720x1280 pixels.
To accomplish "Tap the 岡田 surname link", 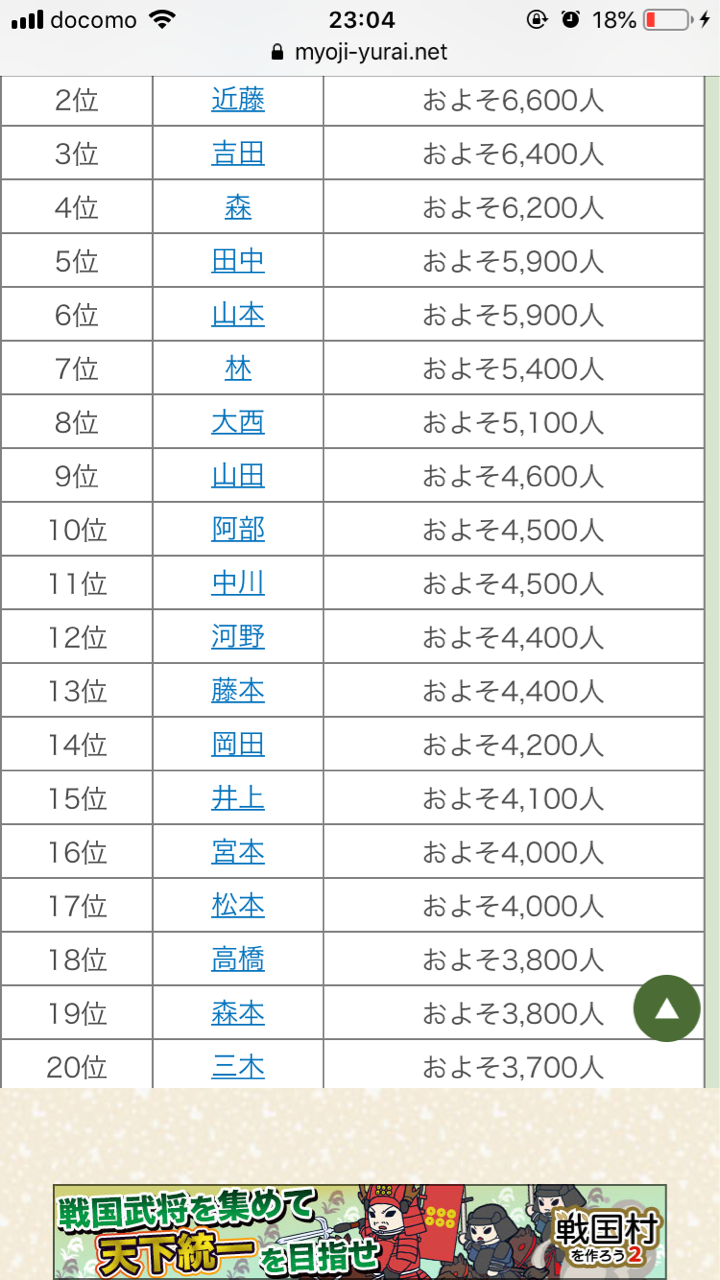I will tap(238, 745).
